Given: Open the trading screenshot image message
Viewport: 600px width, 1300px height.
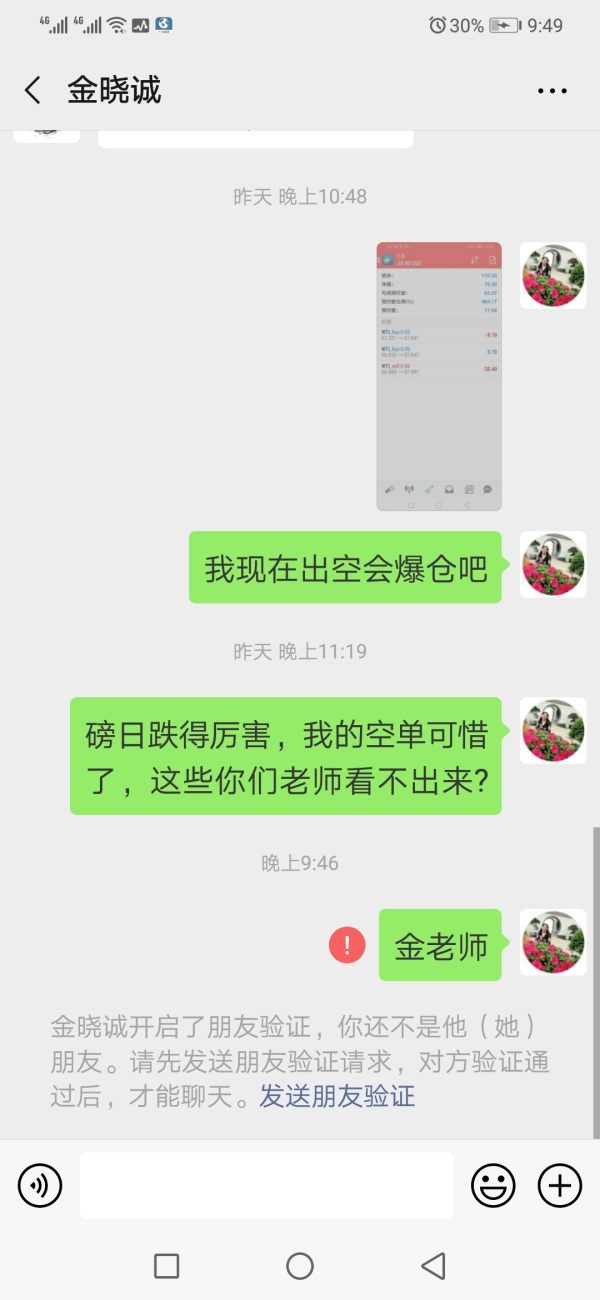Looking at the screenshot, I should coord(439,376).
